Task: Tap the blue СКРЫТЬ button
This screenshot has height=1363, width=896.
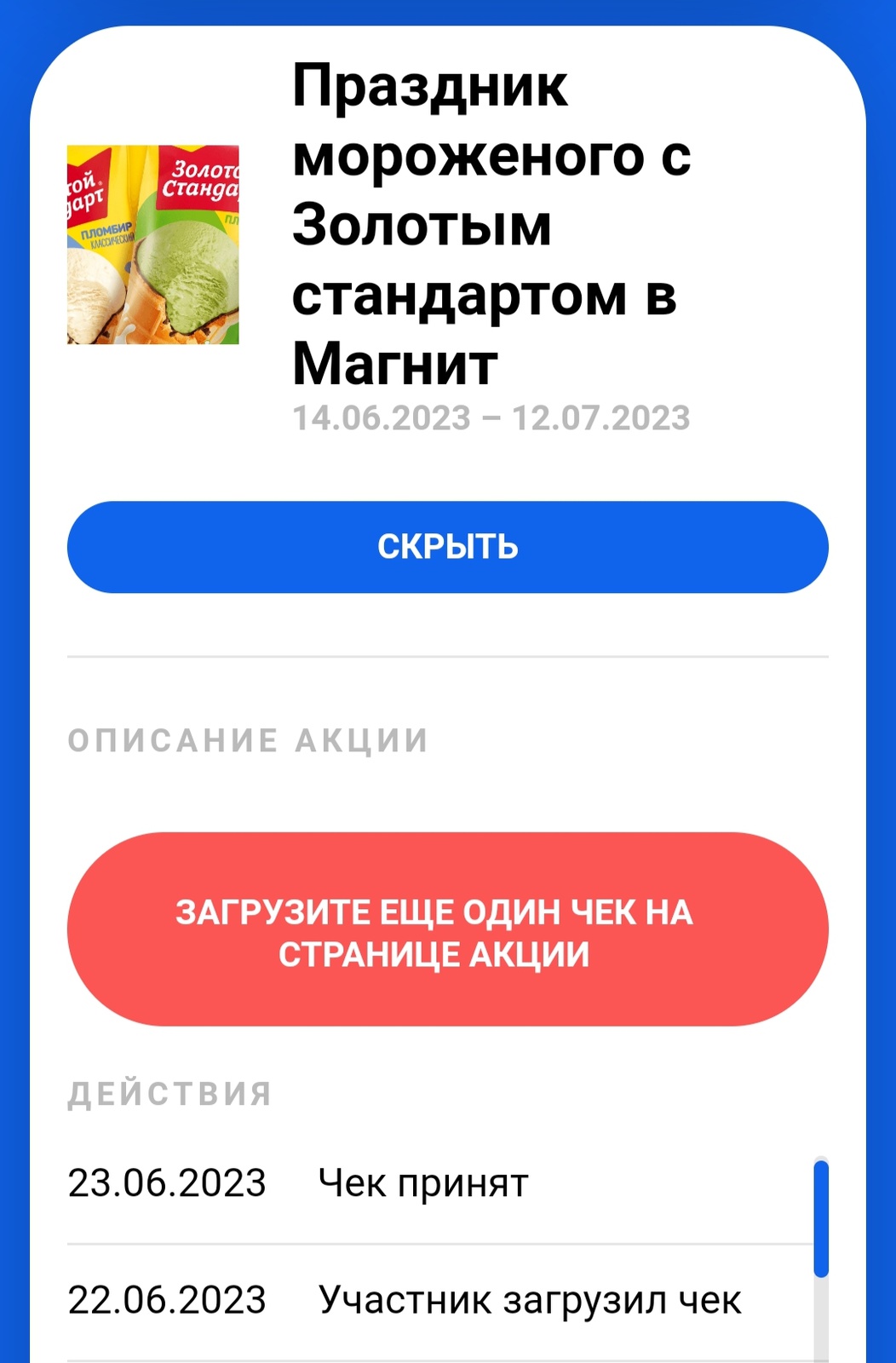Action: (x=447, y=547)
